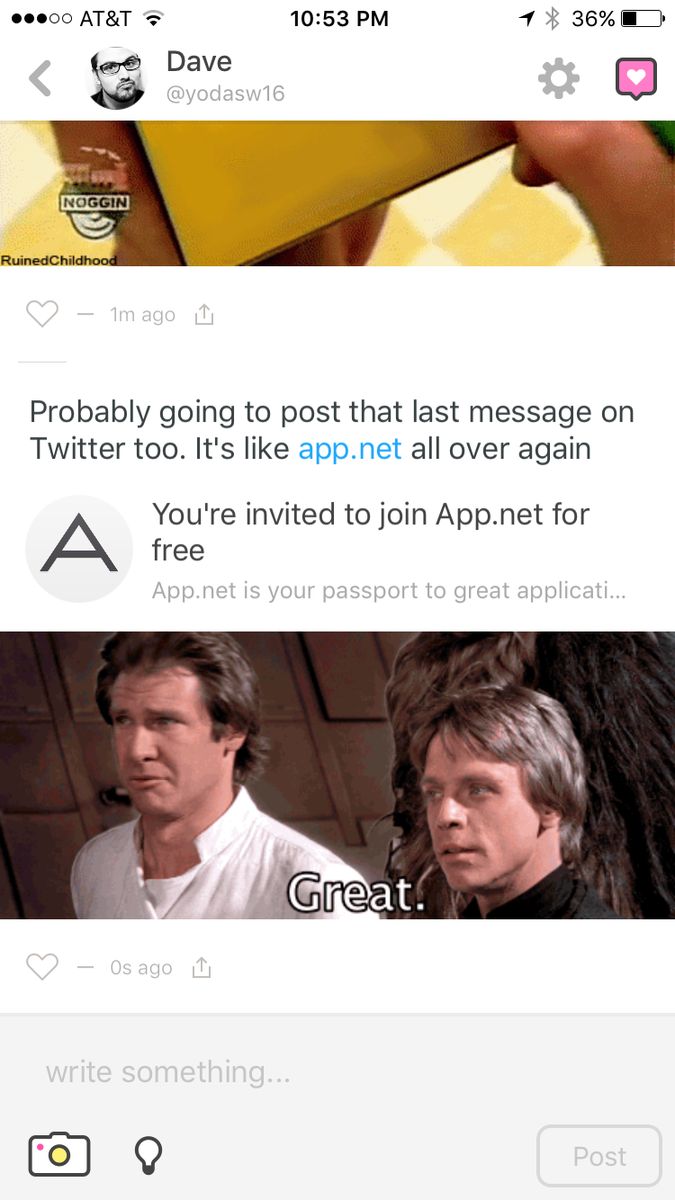Tap the Post button
Image resolution: width=675 pixels, height=1200 pixels.
599,1156
